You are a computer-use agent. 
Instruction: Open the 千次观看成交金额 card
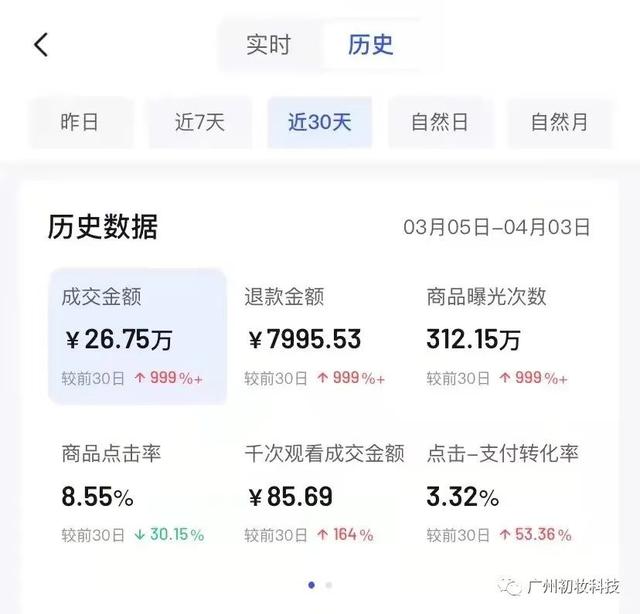(320, 494)
